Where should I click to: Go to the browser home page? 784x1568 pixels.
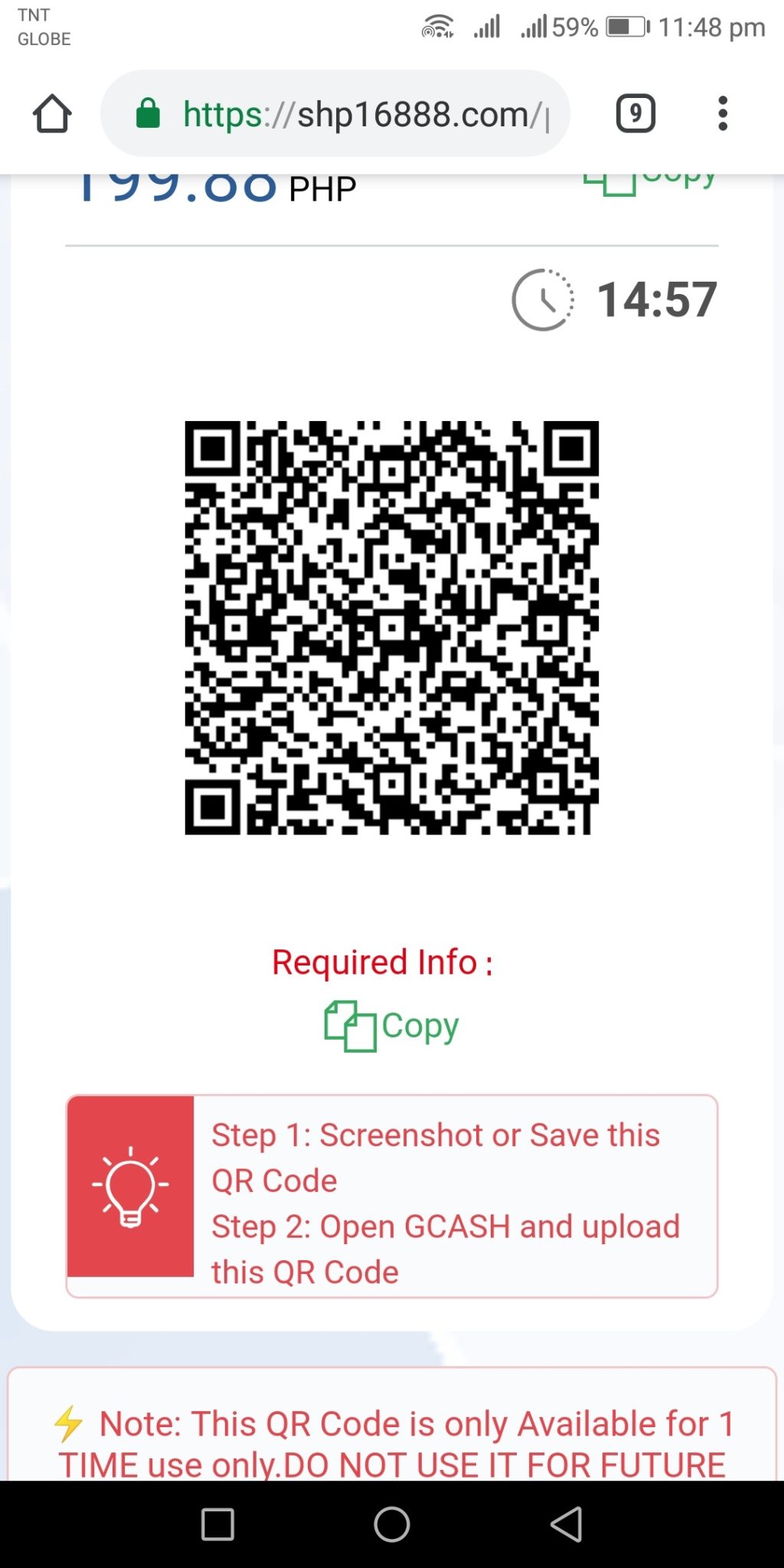click(x=52, y=114)
